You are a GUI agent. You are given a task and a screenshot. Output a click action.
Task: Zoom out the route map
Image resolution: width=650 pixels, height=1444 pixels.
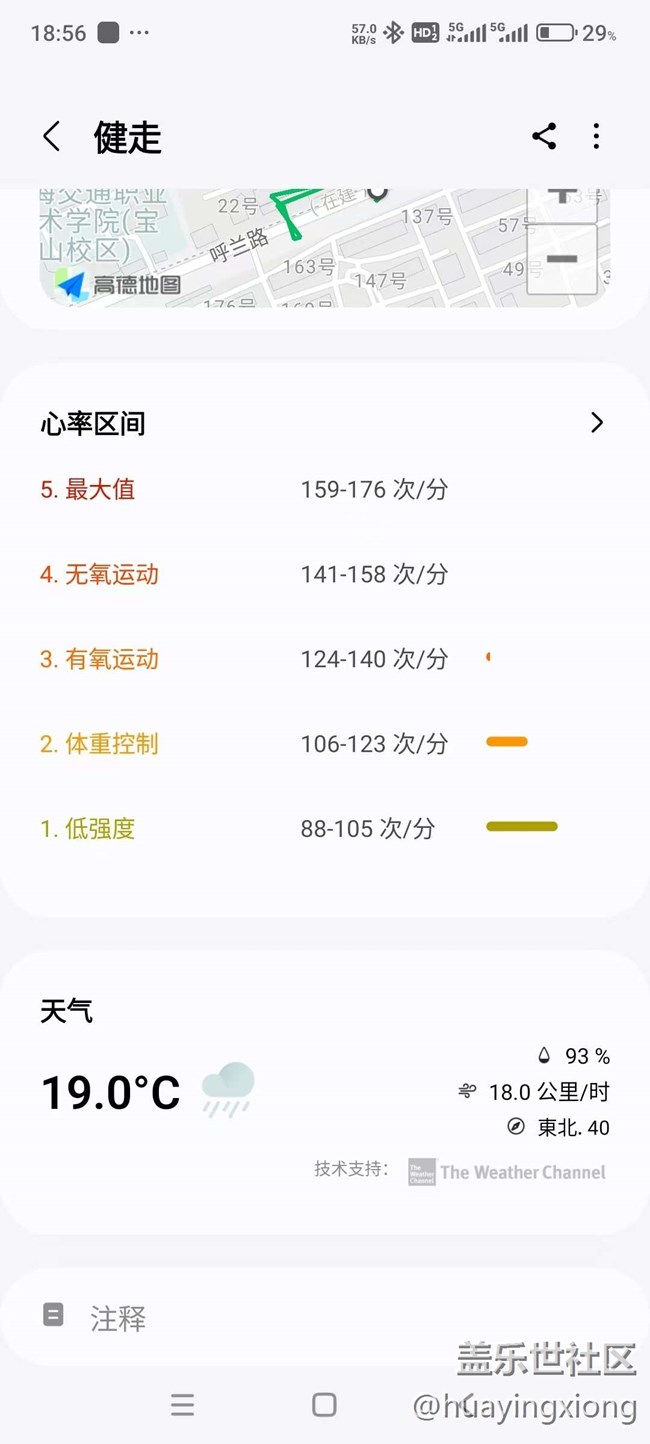(x=562, y=259)
